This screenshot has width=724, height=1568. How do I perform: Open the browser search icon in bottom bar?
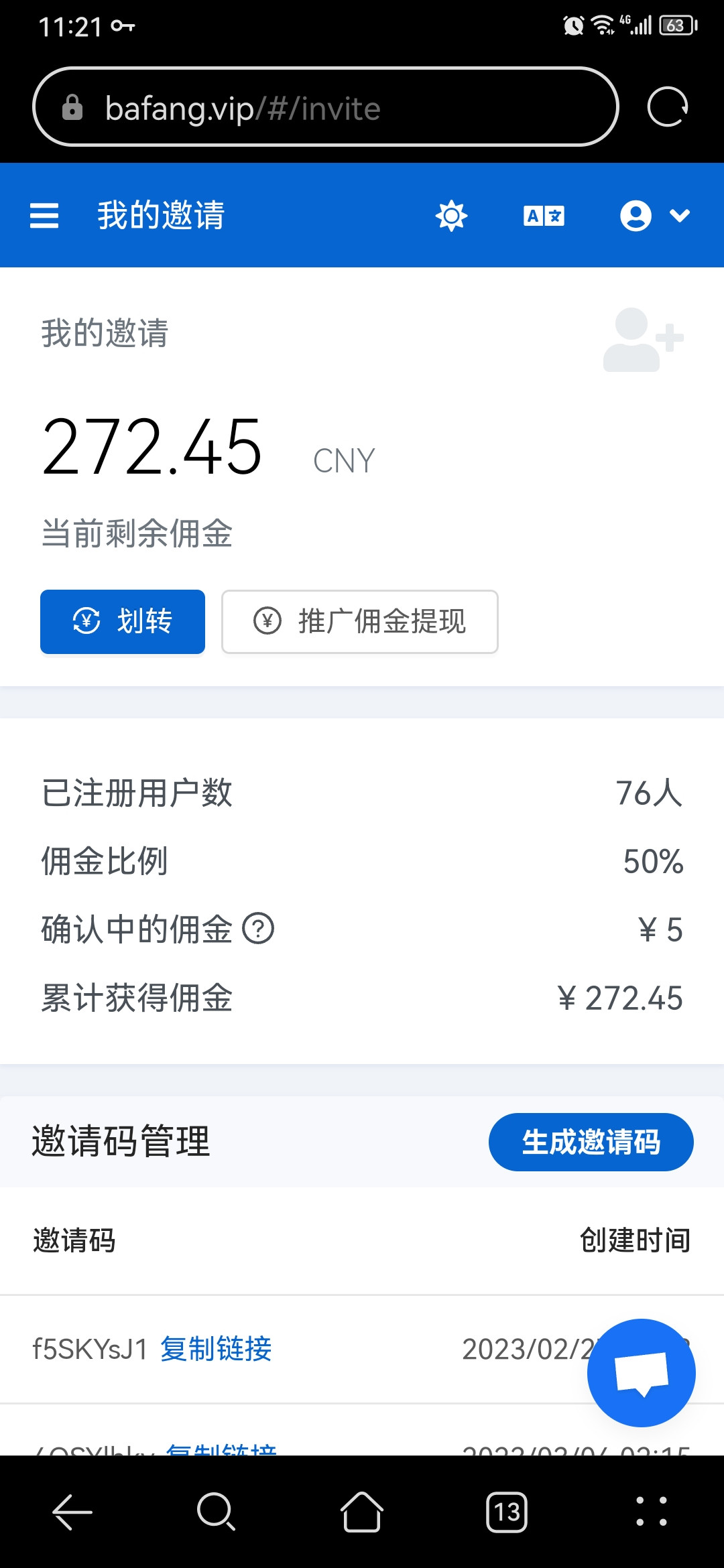pyautogui.click(x=216, y=1512)
